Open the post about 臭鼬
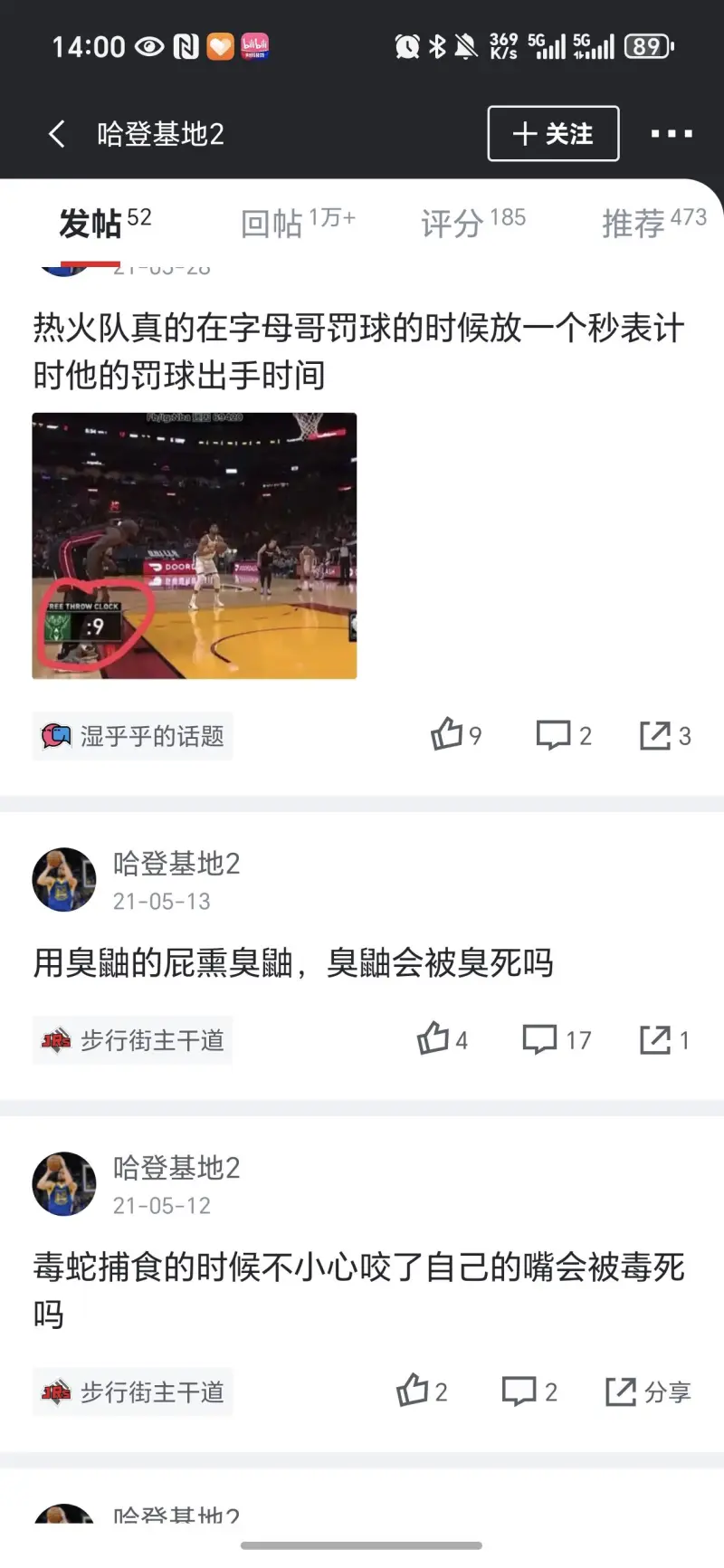The height and width of the screenshot is (1568, 724). (292, 962)
